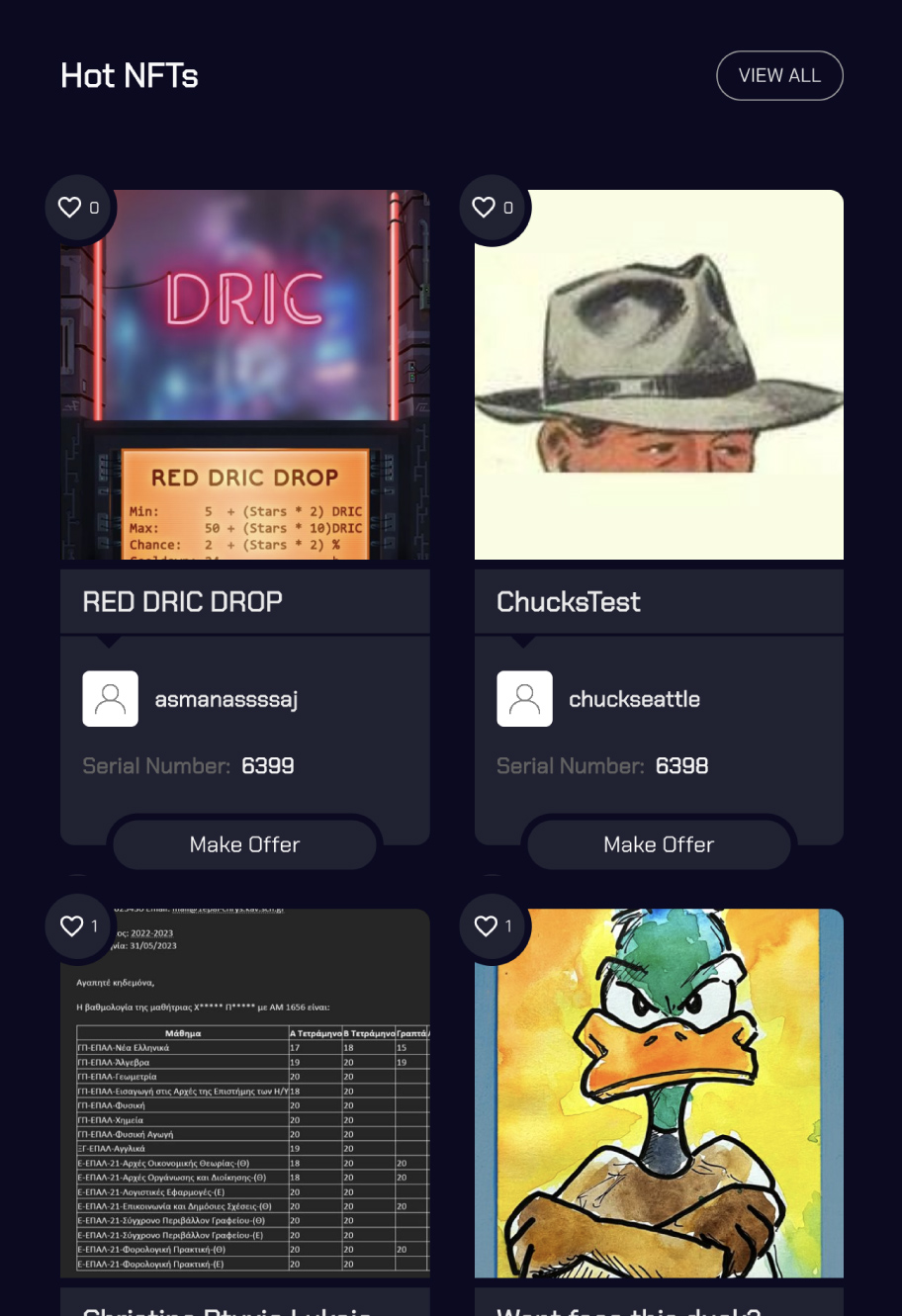The image size is (902, 1316).
Task: View chuckseattle's profile
Action: (634, 700)
